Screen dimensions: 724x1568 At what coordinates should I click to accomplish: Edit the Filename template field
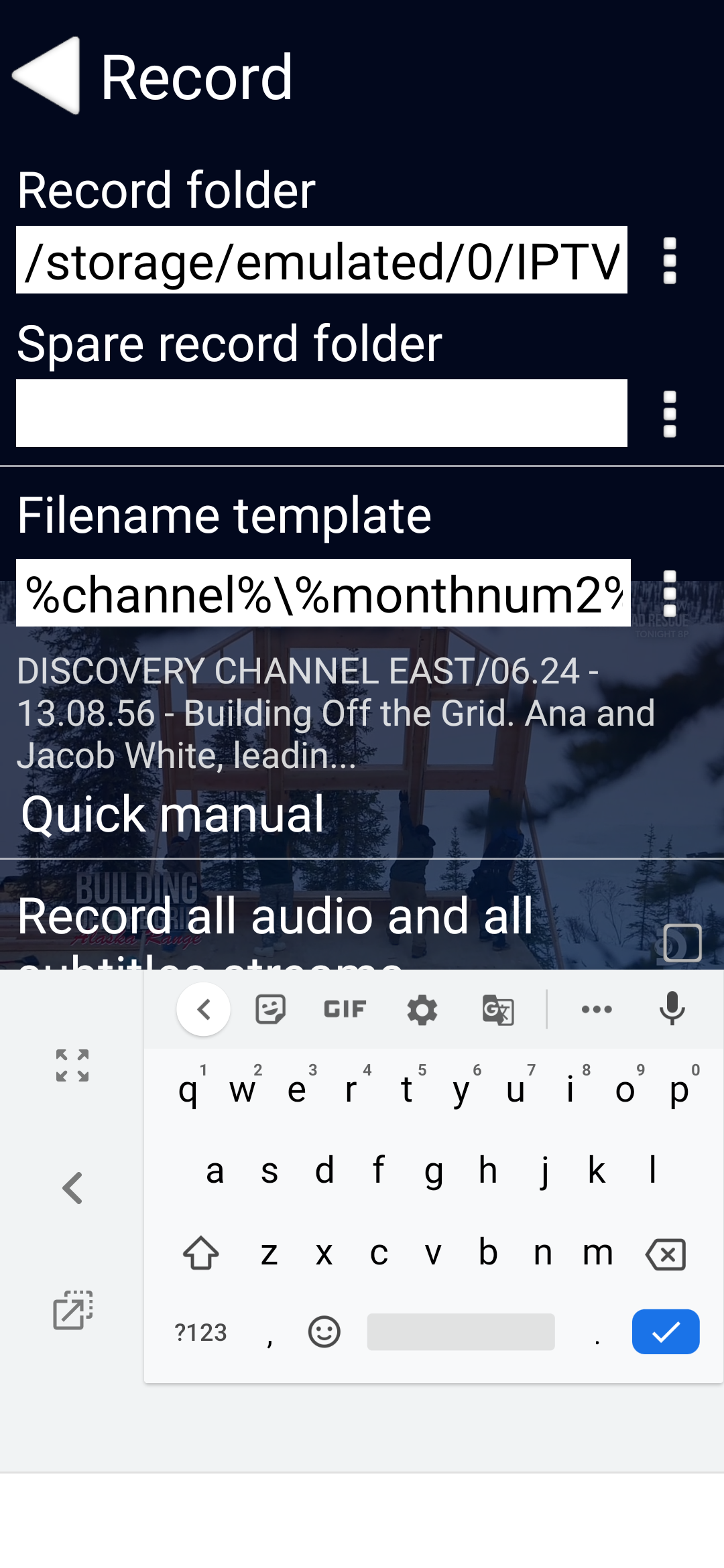coord(322,594)
